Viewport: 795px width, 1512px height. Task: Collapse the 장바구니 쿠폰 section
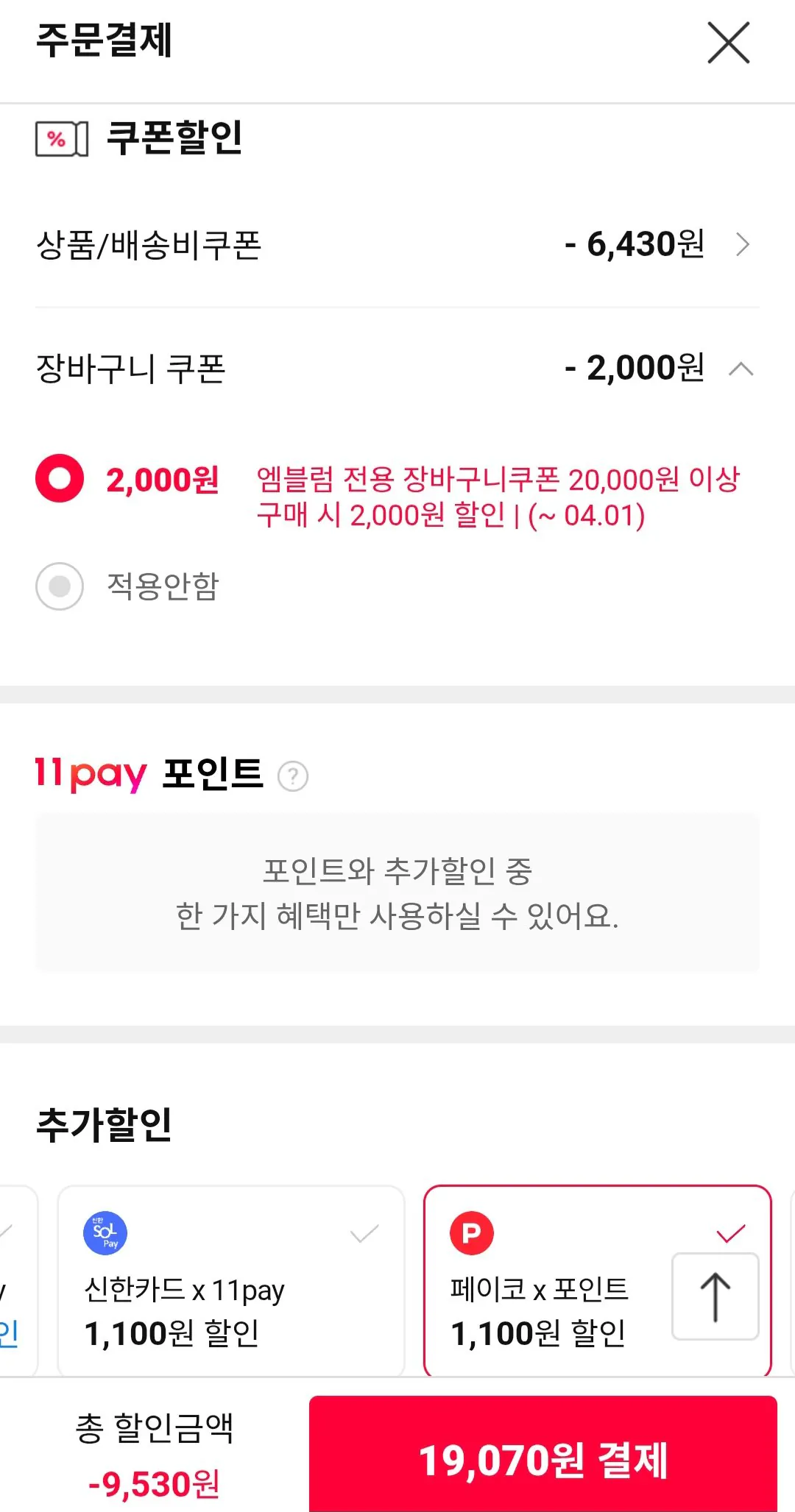tap(741, 369)
